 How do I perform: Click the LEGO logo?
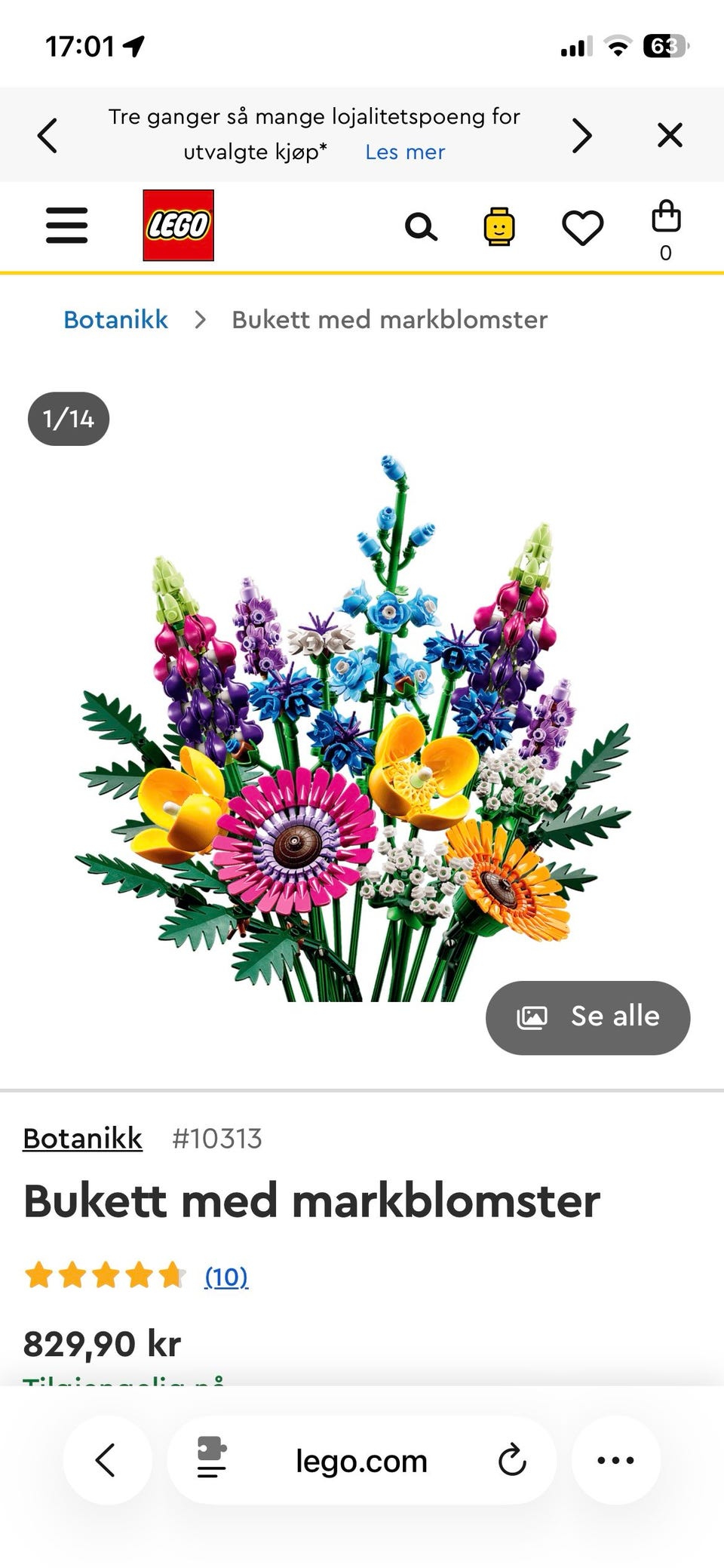(177, 225)
